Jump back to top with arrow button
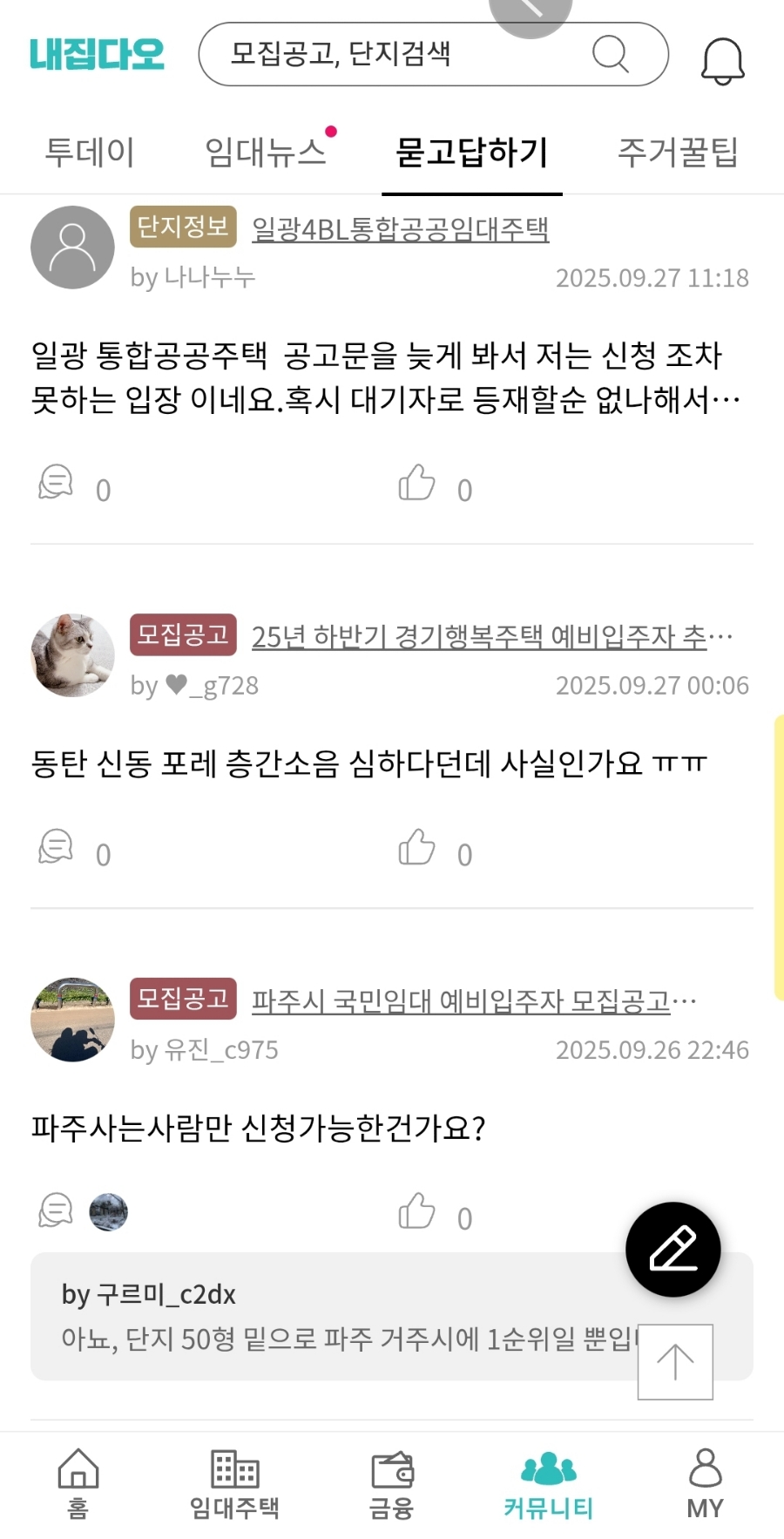This screenshot has height=1539, width=784. (675, 1361)
